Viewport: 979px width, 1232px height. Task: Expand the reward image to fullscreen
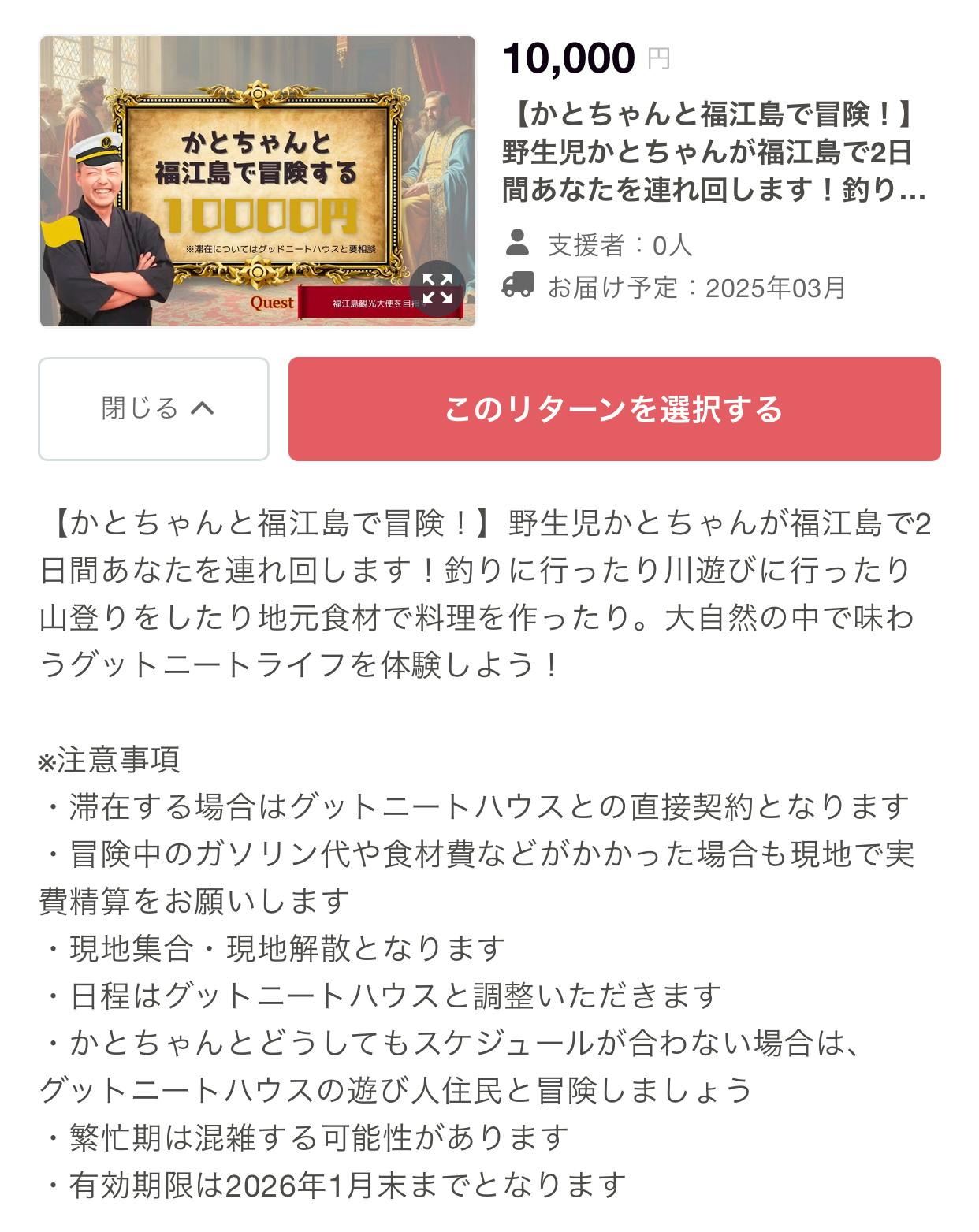point(437,288)
